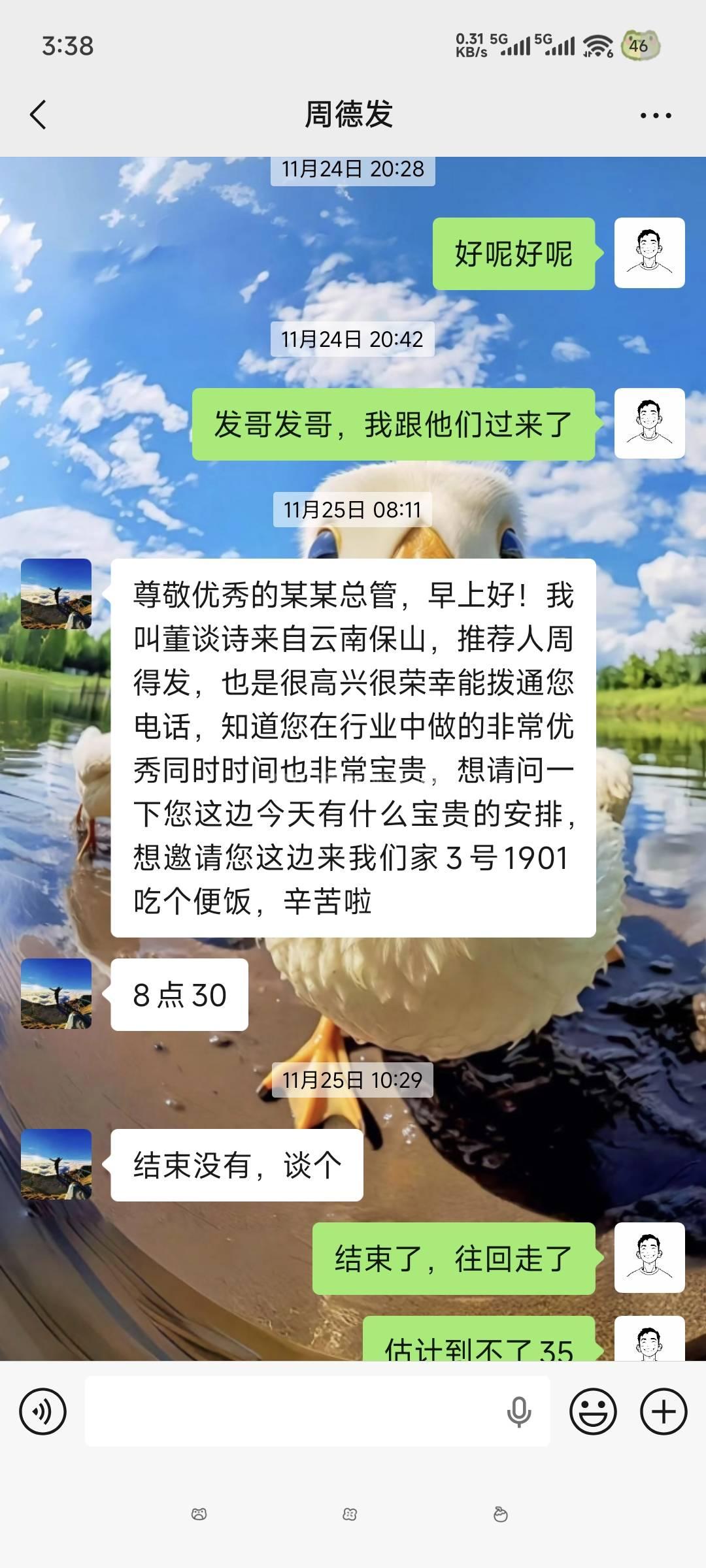Tap the microphone dictation icon
The height and width of the screenshot is (1568, 706).
coord(518,1412)
